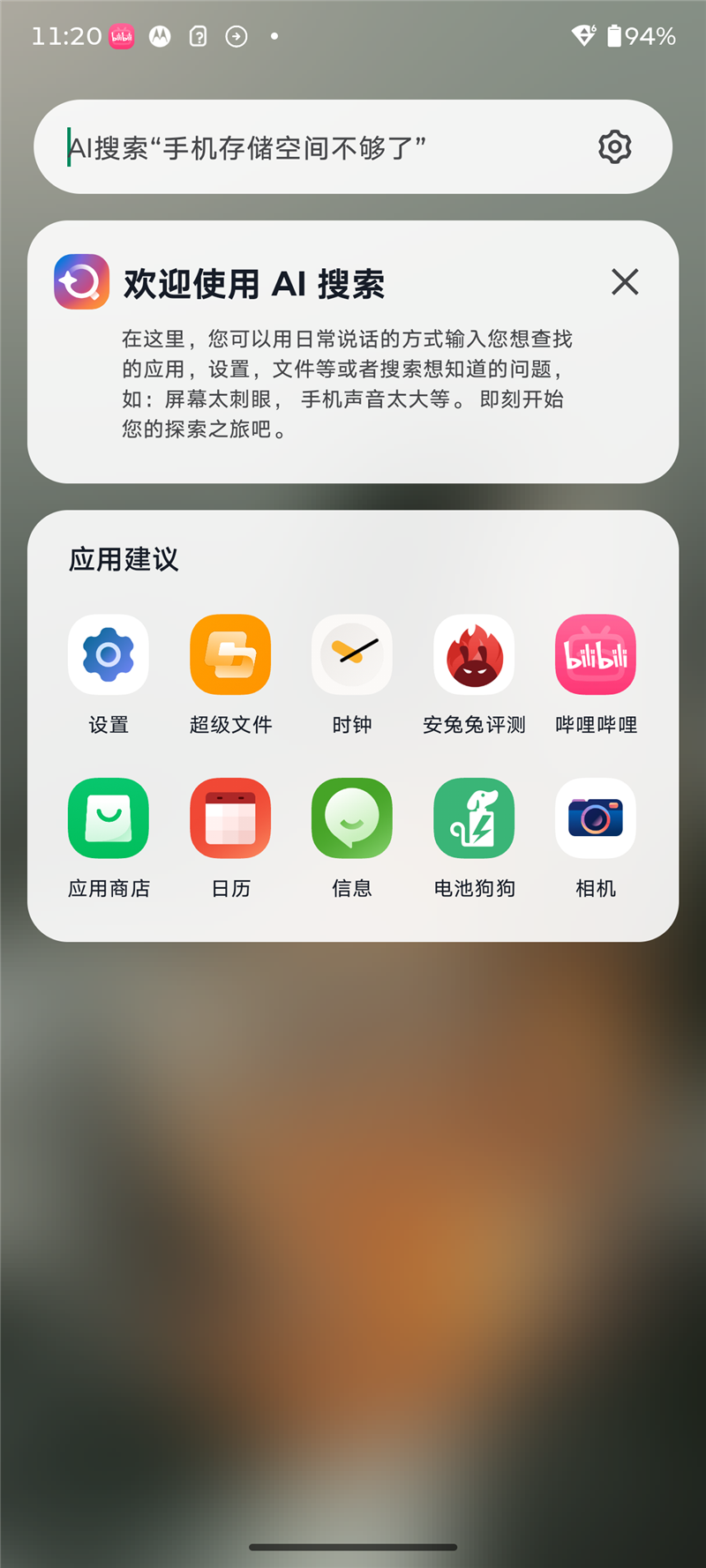
Task: Tap the AI search input field
Action: (x=309, y=146)
